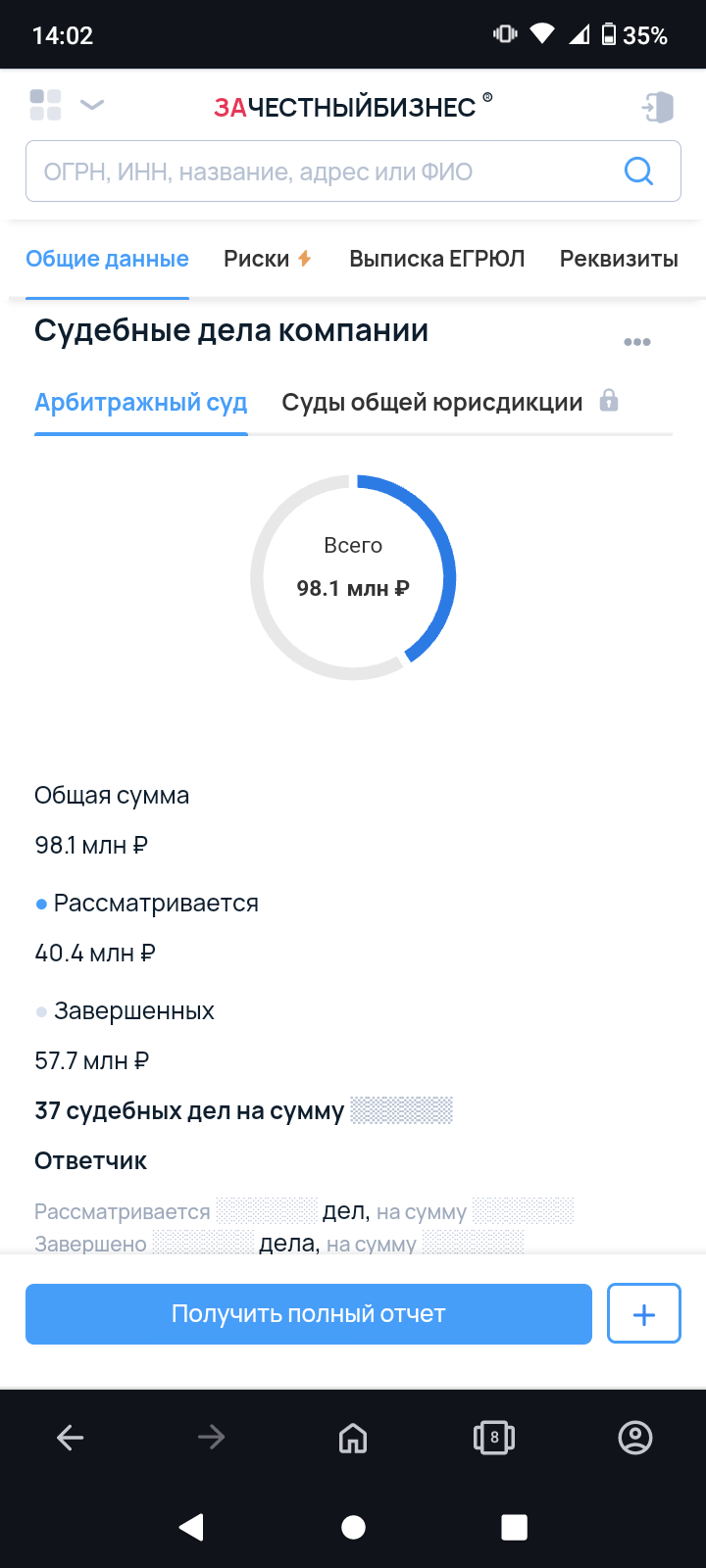Tap the login icon in the header

658,107
